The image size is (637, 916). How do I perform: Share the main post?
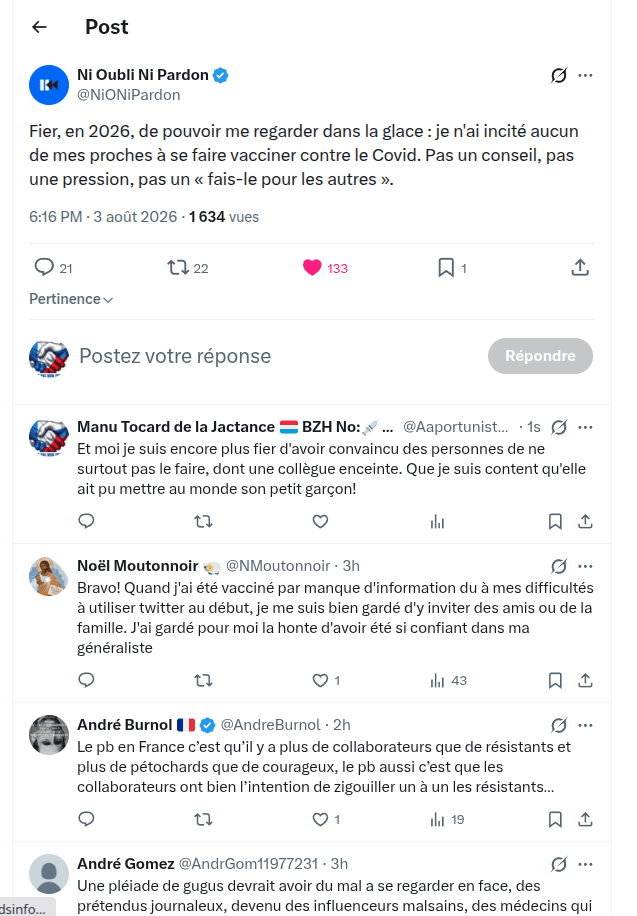580,268
